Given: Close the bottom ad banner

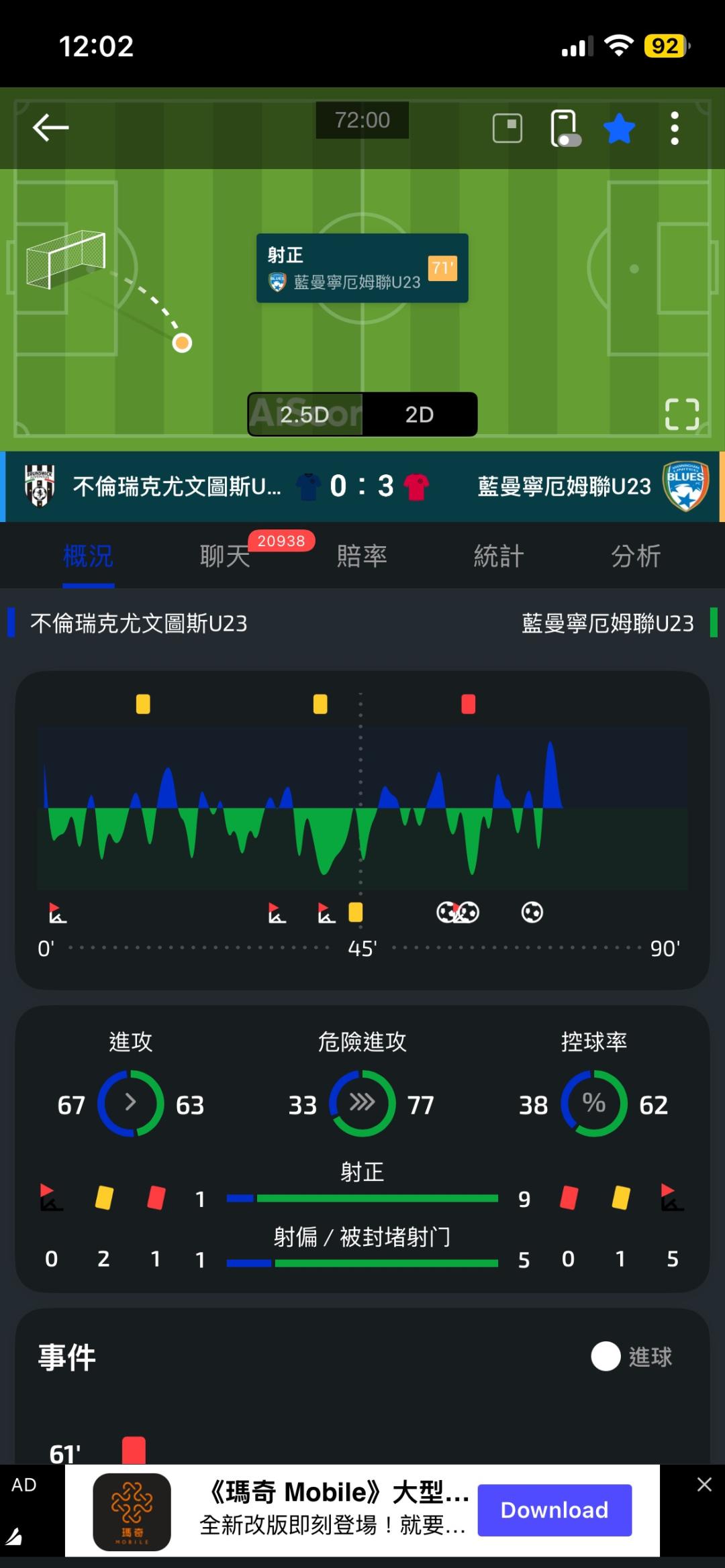Looking at the screenshot, I should (x=704, y=1484).
